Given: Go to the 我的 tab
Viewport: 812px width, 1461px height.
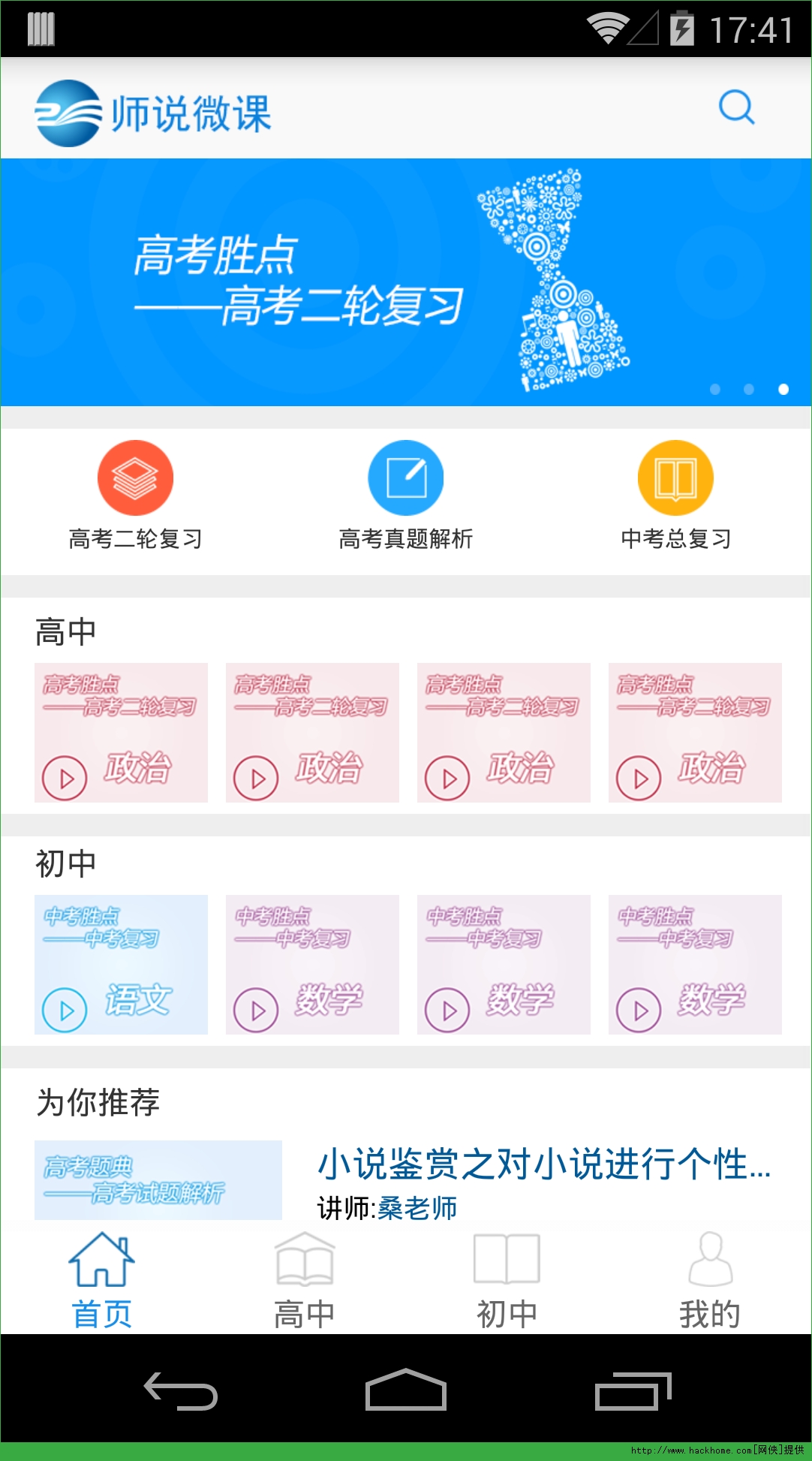Looking at the screenshot, I should click(709, 1282).
